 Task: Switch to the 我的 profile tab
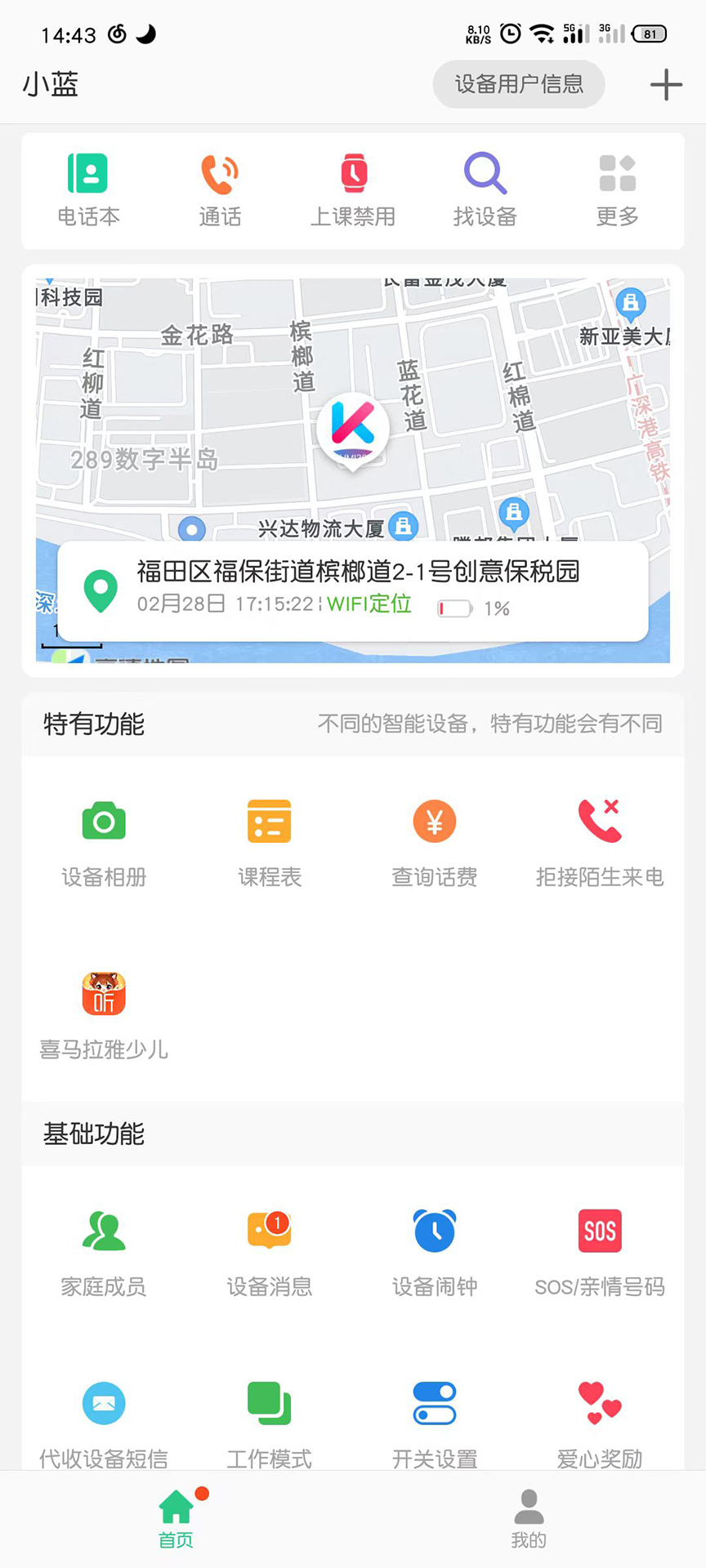point(529,1521)
